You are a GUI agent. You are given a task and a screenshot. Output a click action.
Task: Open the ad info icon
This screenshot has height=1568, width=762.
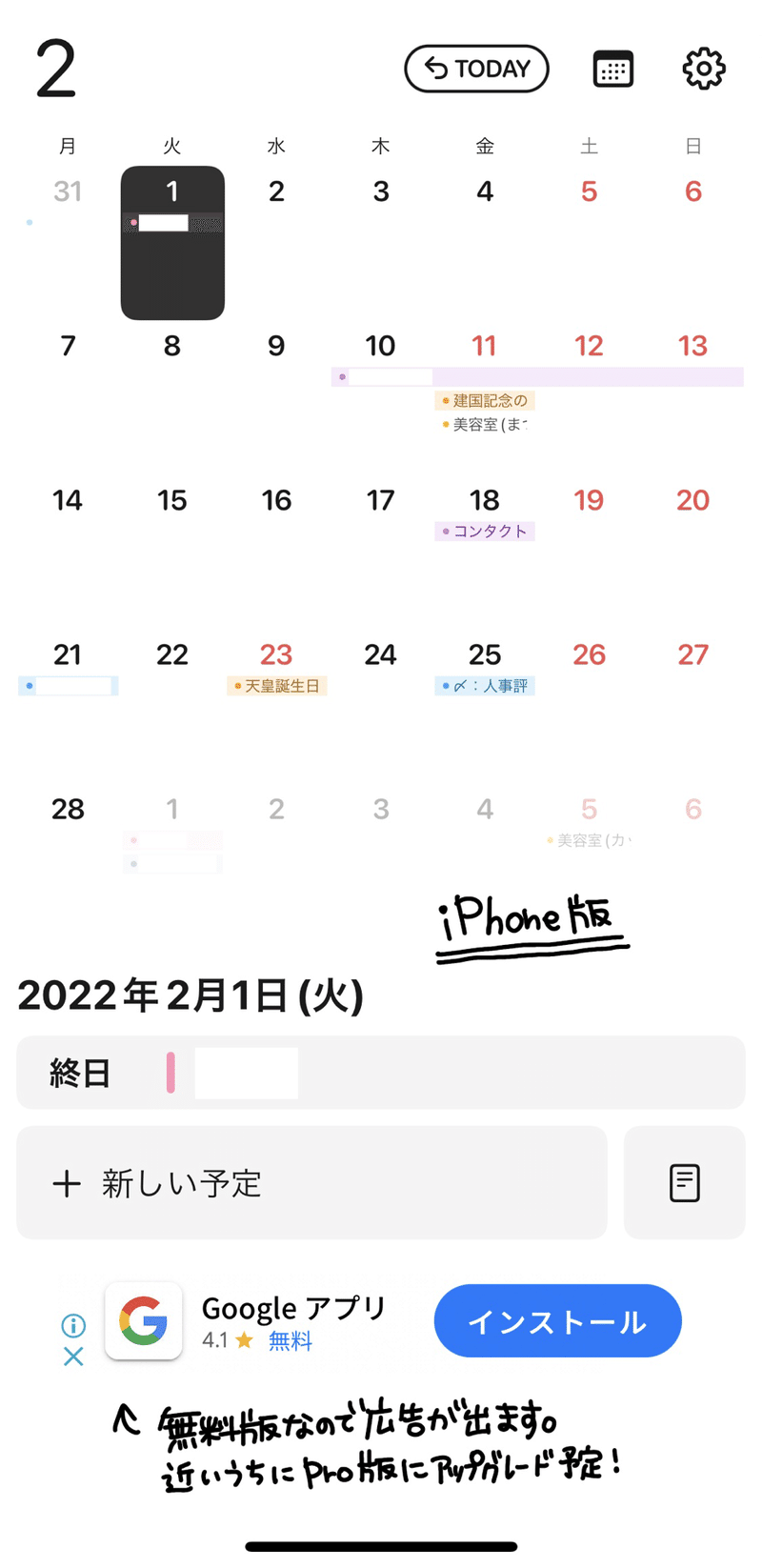[x=73, y=1325]
